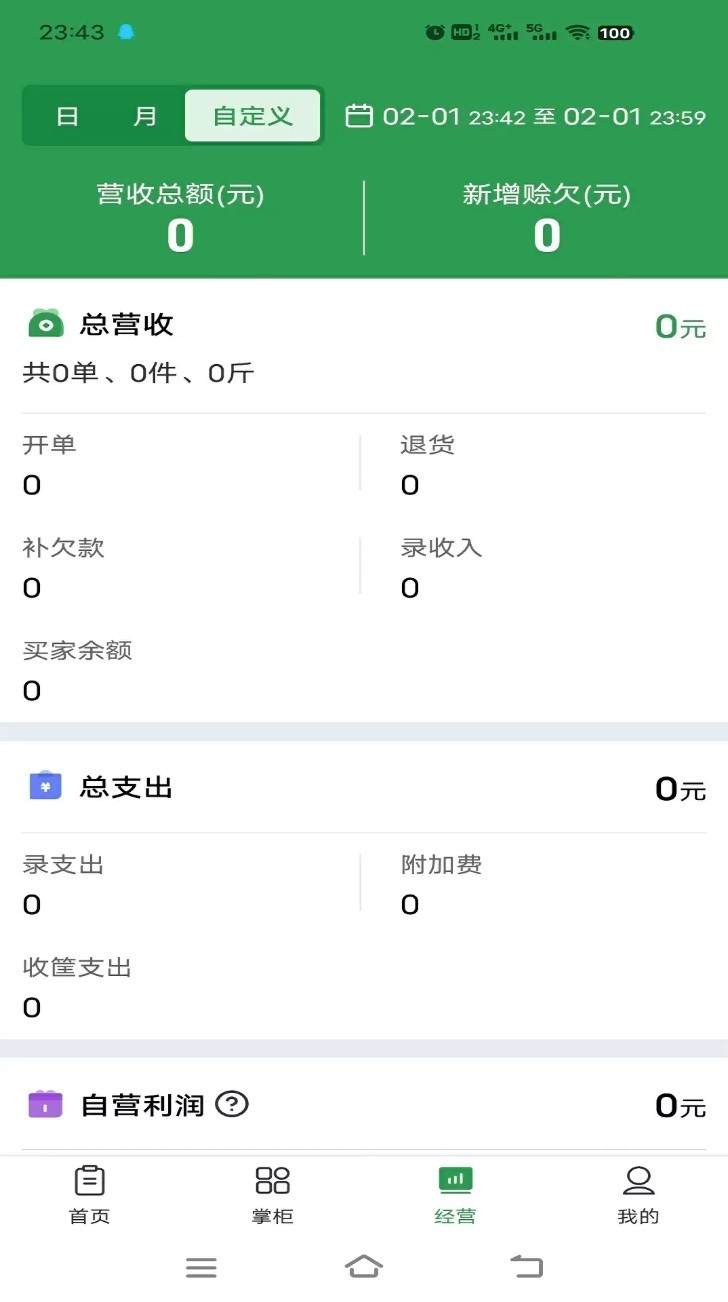
Task: Click the green 总营收 revenue bag icon
Action: point(44,323)
